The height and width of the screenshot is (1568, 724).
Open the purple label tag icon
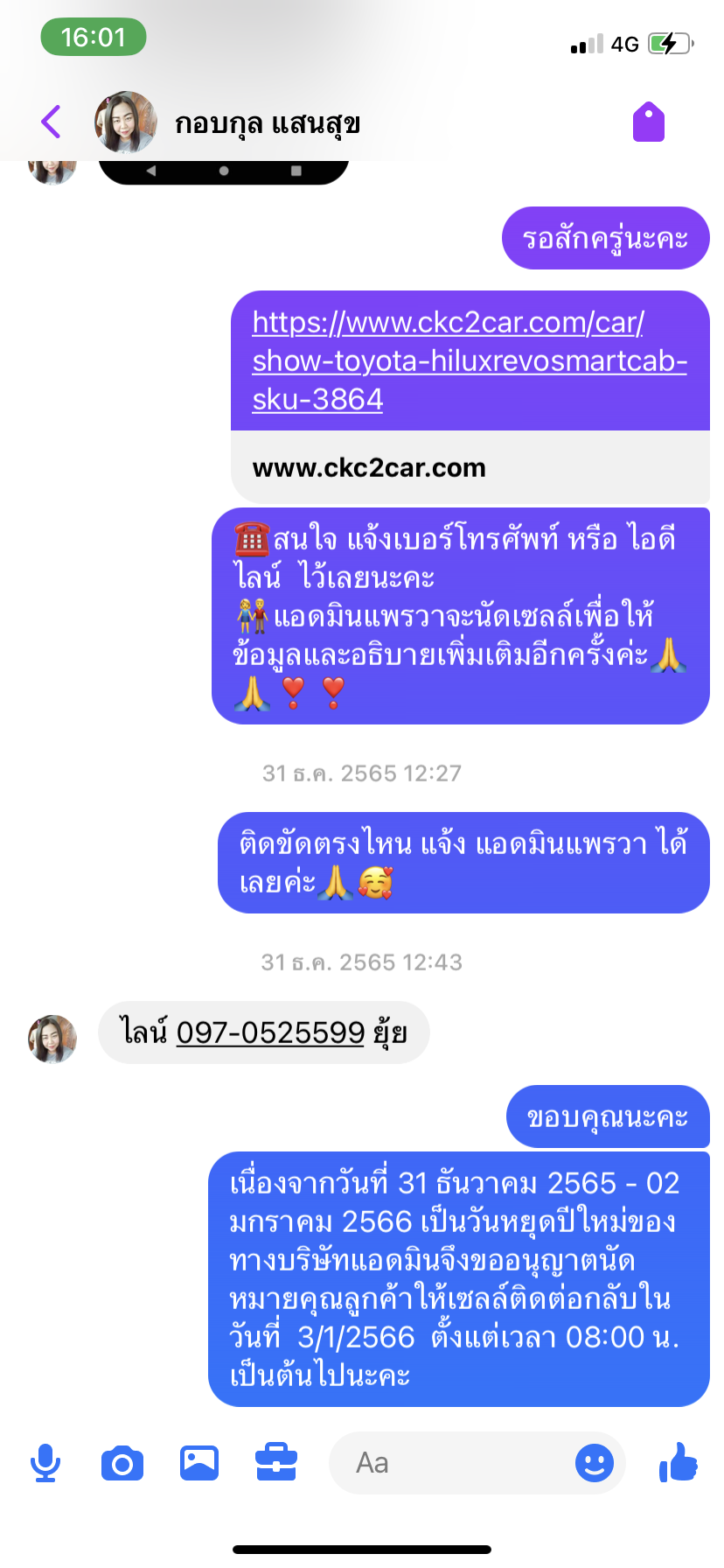point(649,121)
